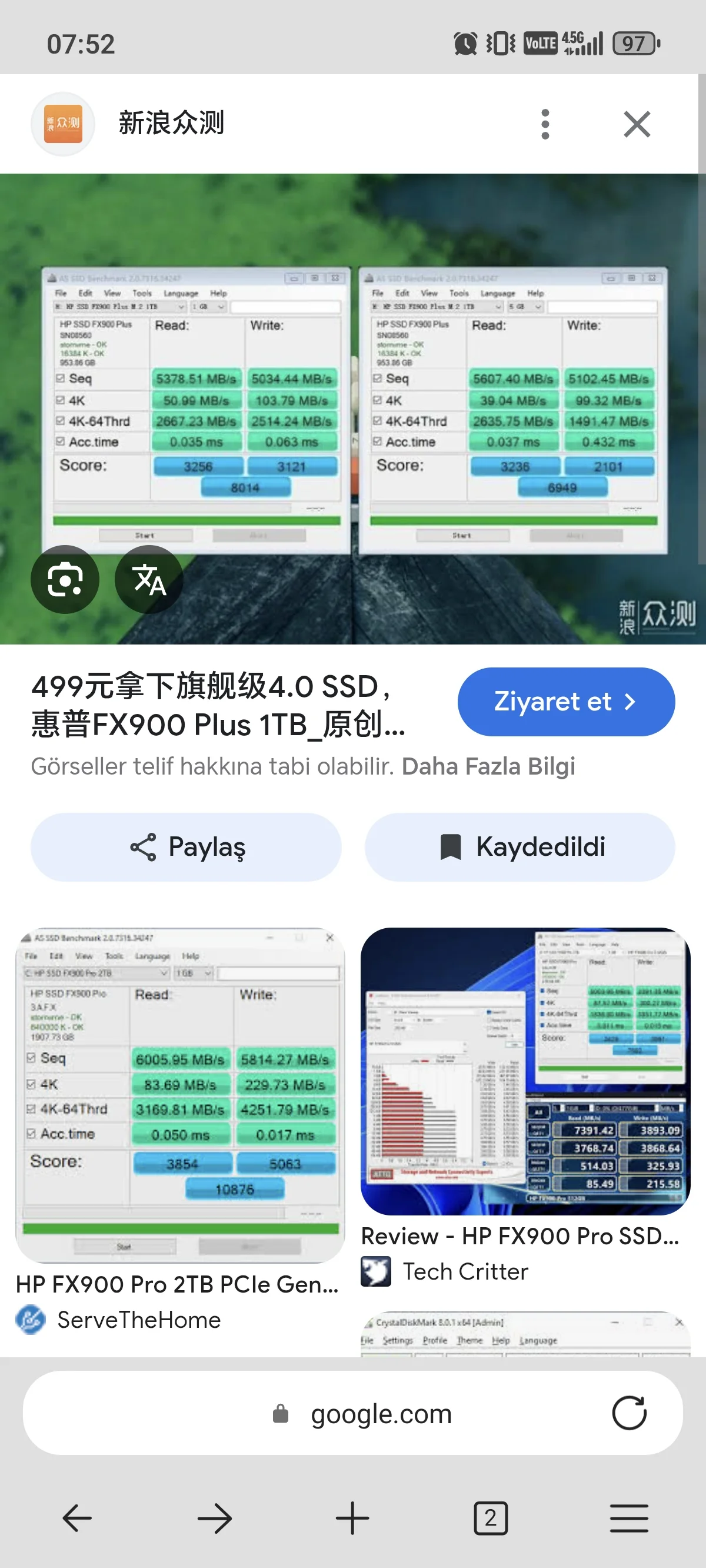This screenshot has width=706, height=1568.
Task: Reload the page
Action: point(629,1413)
